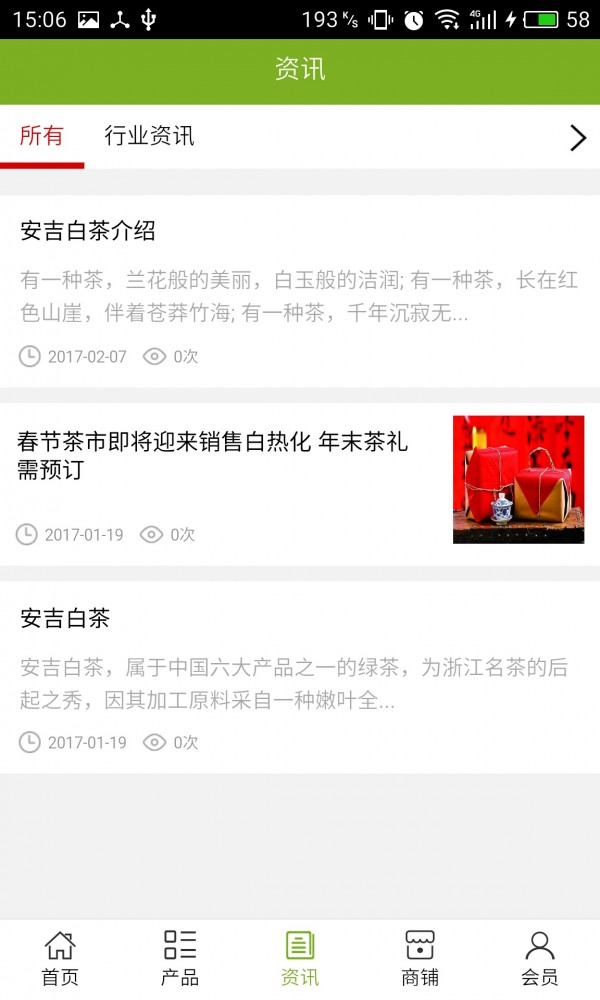Expand more categories with the right arrow

point(577,138)
